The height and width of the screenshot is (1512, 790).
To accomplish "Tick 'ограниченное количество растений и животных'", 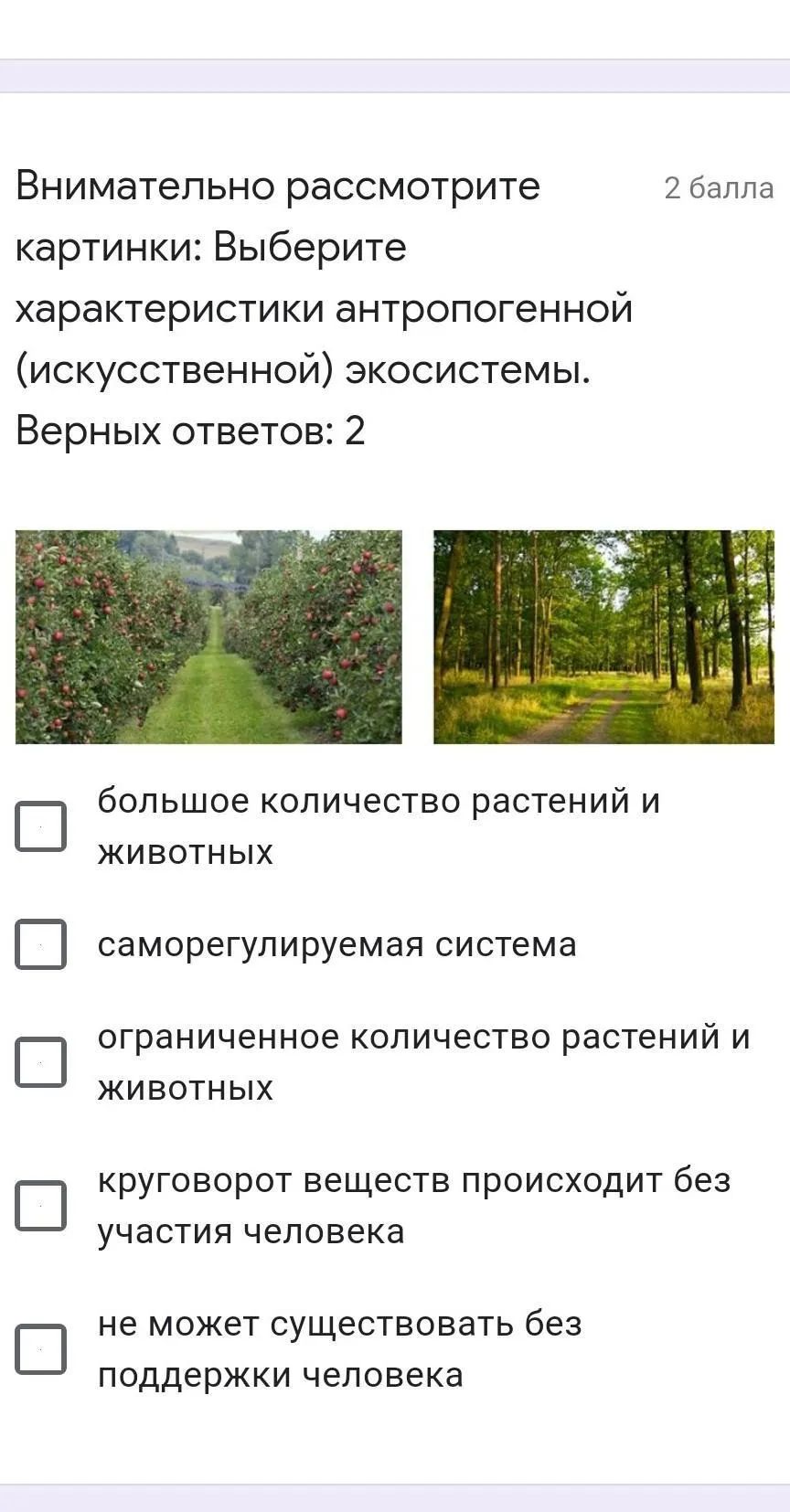I will point(40,1062).
